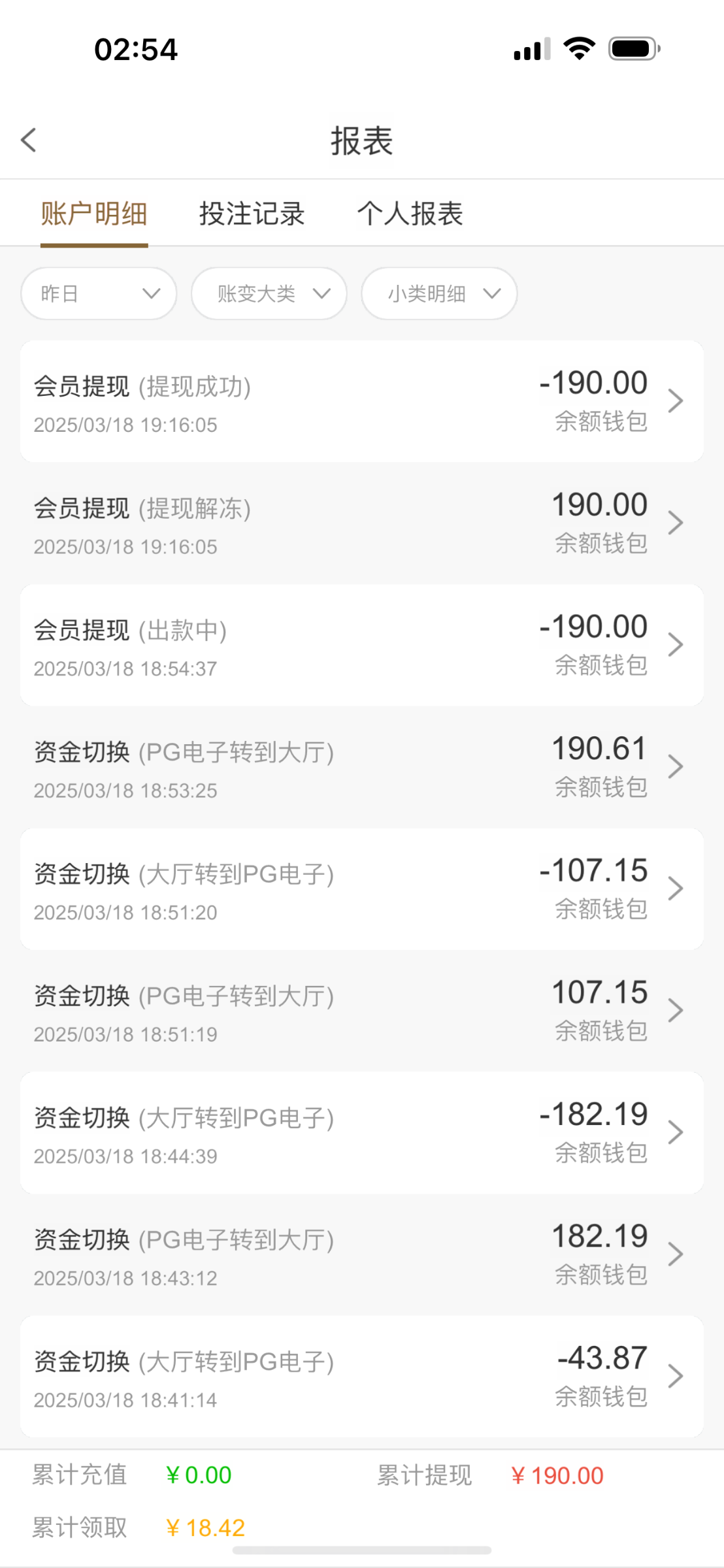This screenshot has width=724, height=1568.
Task: View the 182.19 transfer at 18:43:12
Action: point(361,1254)
